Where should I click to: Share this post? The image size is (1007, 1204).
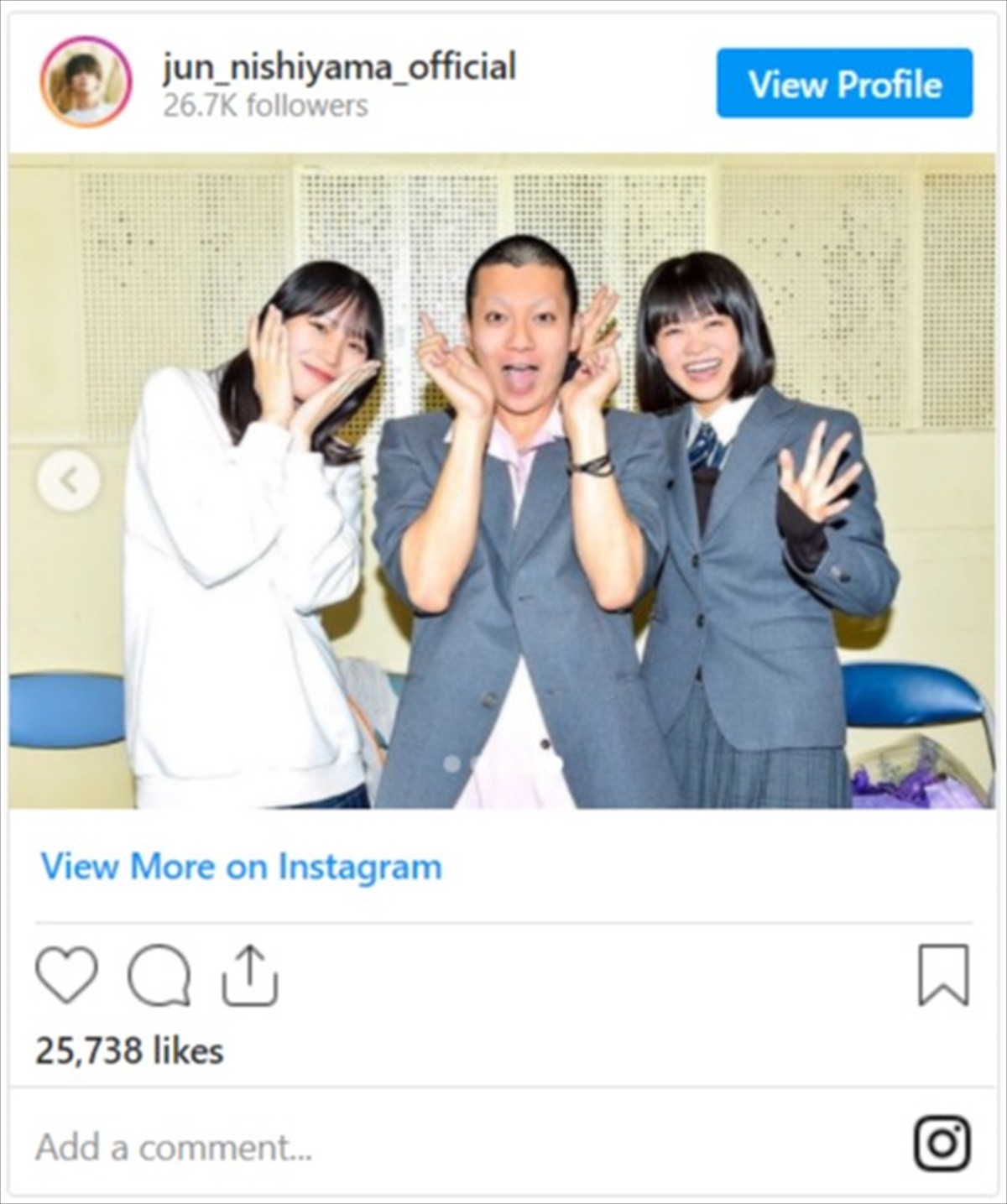coord(249,975)
